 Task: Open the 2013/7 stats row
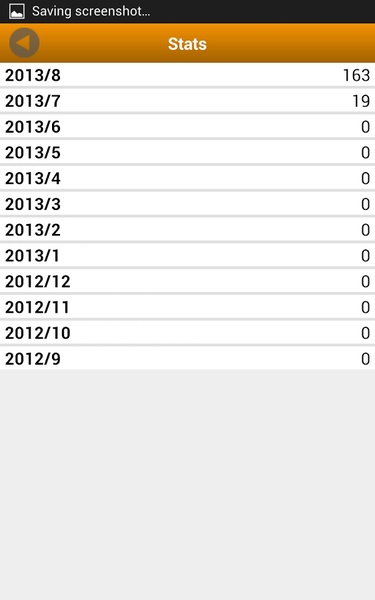click(x=188, y=101)
